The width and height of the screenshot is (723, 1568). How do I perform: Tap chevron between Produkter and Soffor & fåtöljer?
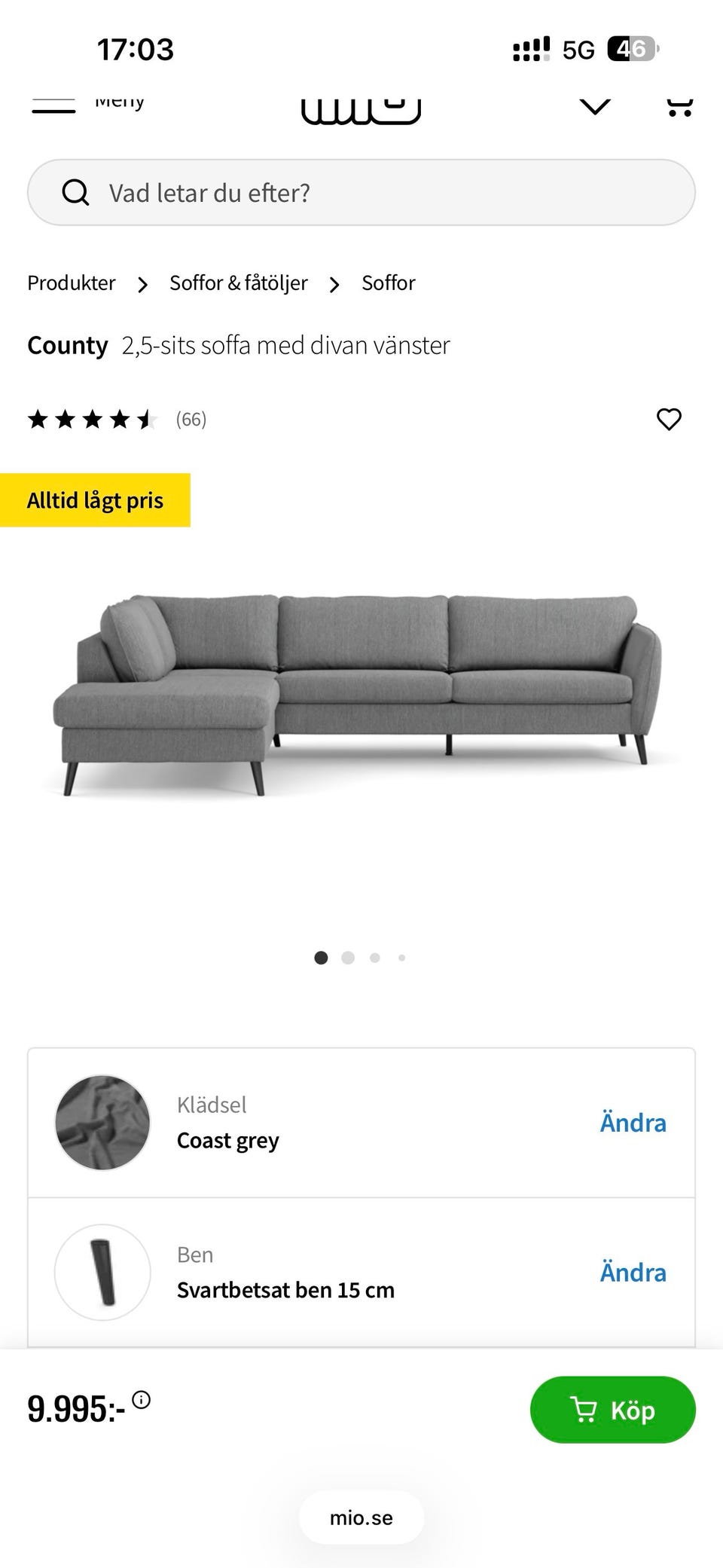[143, 284]
